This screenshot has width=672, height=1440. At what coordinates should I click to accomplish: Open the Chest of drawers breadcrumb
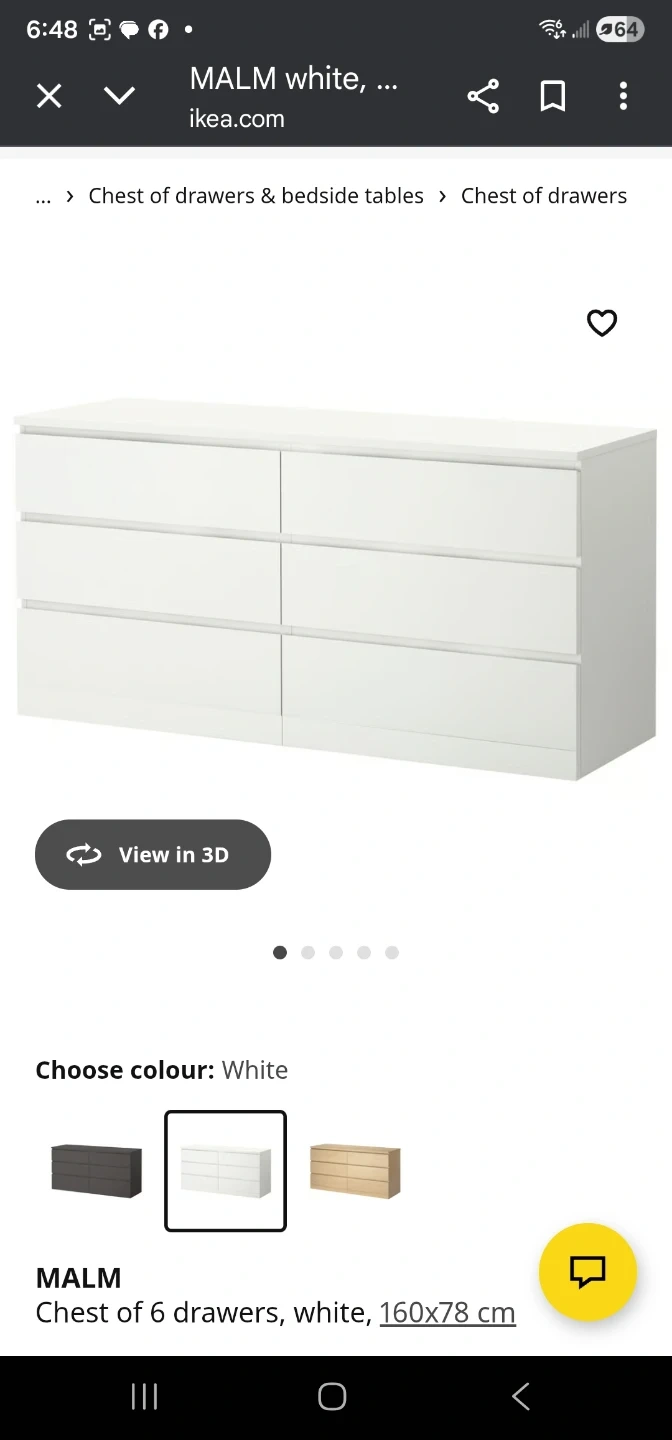pos(543,196)
